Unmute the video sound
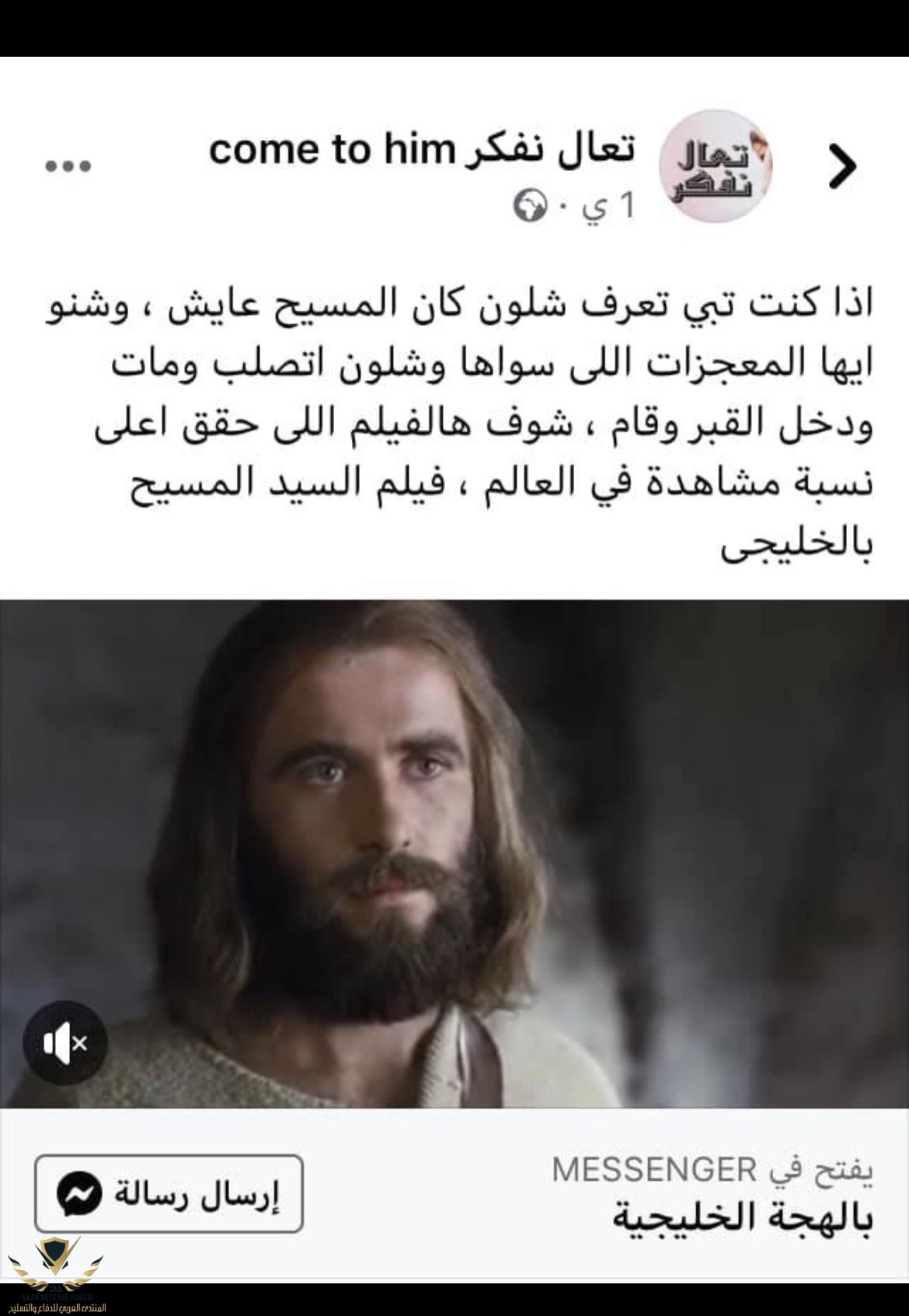 65,1042
